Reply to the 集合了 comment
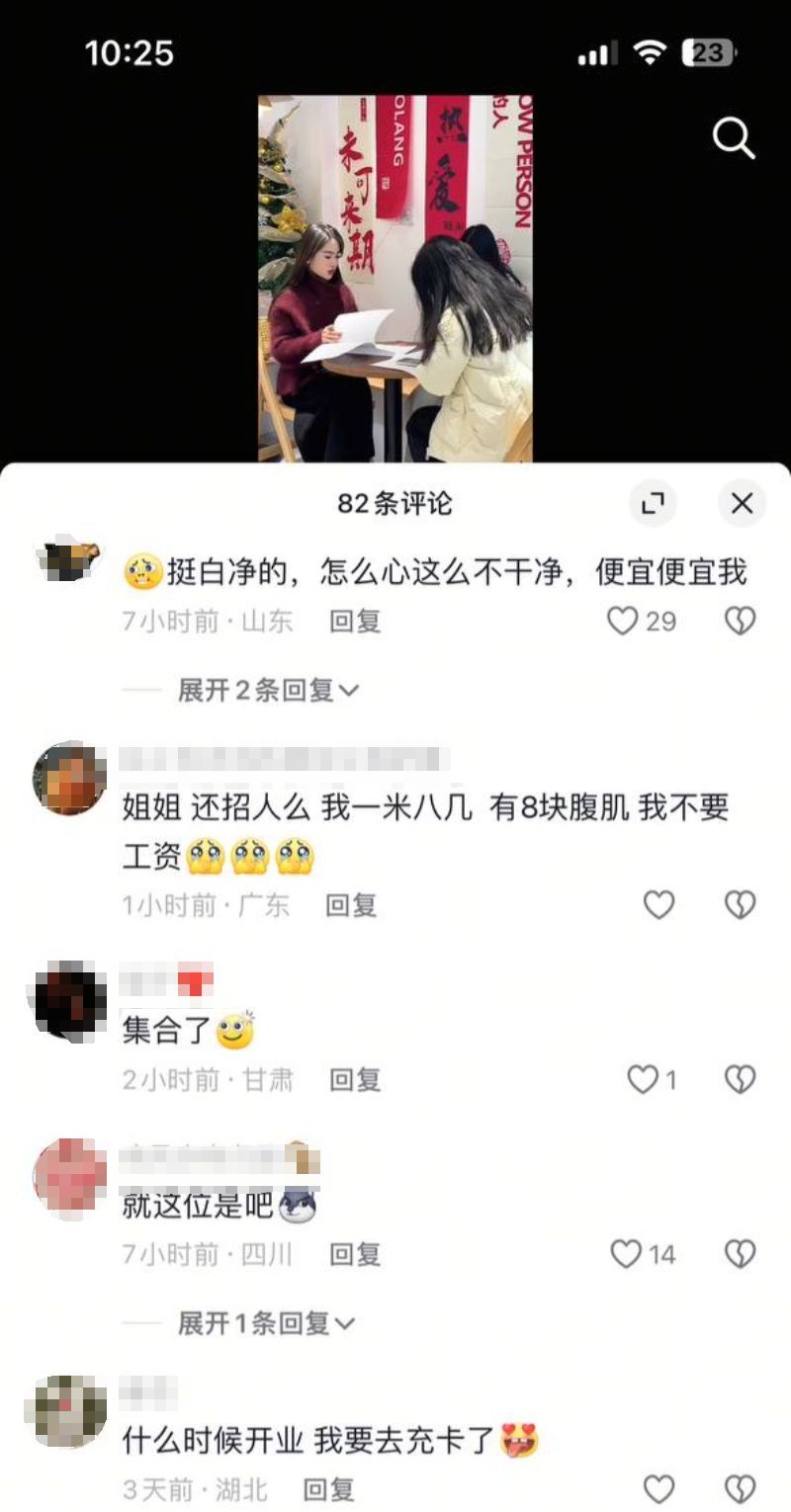Screen dimensions: 791x1512 (x=355, y=1080)
